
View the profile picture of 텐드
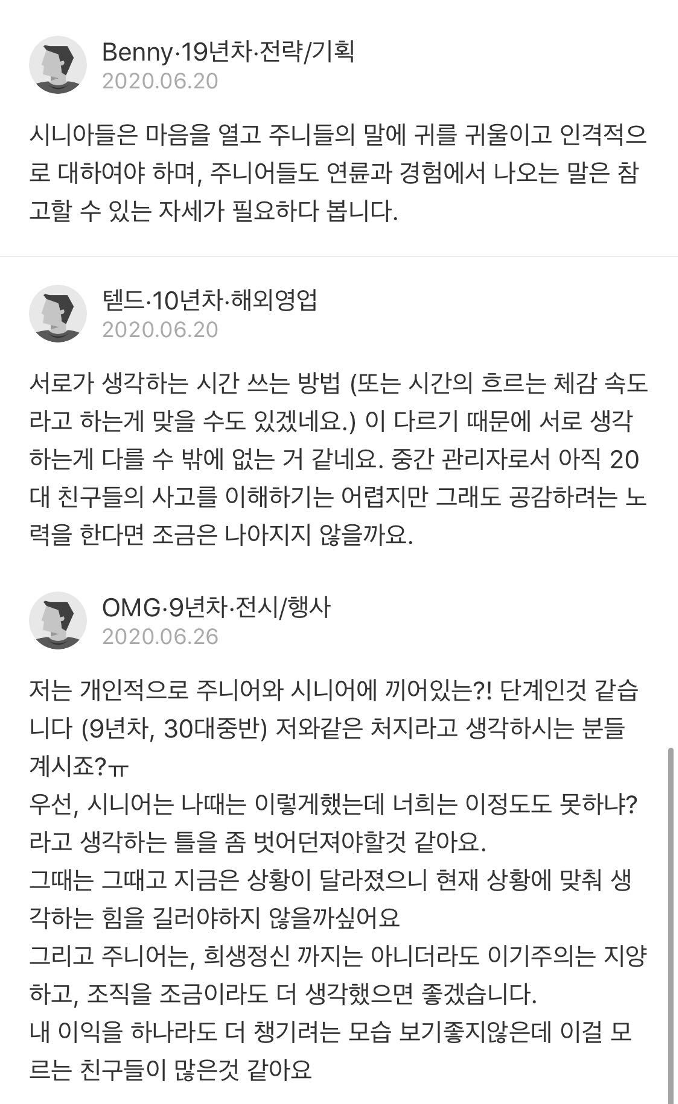point(58,314)
